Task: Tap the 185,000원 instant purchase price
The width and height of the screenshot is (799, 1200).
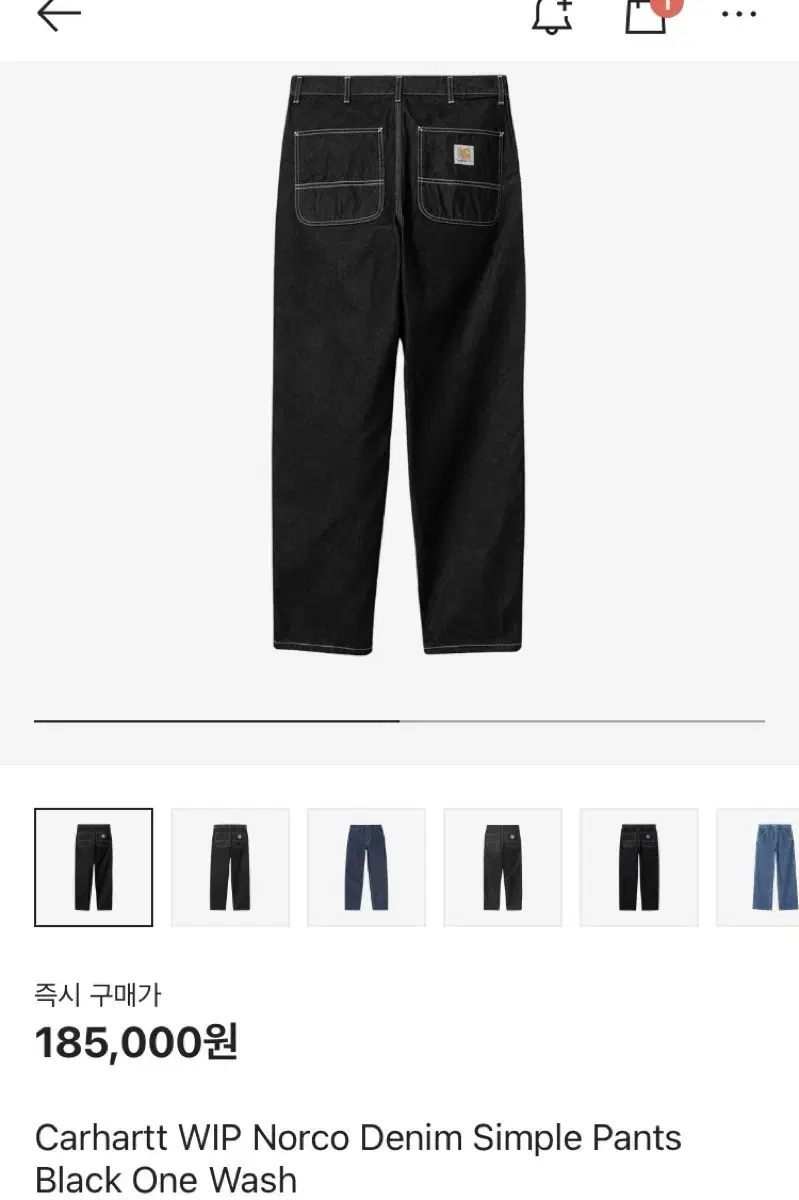Action: [x=138, y=1043]
